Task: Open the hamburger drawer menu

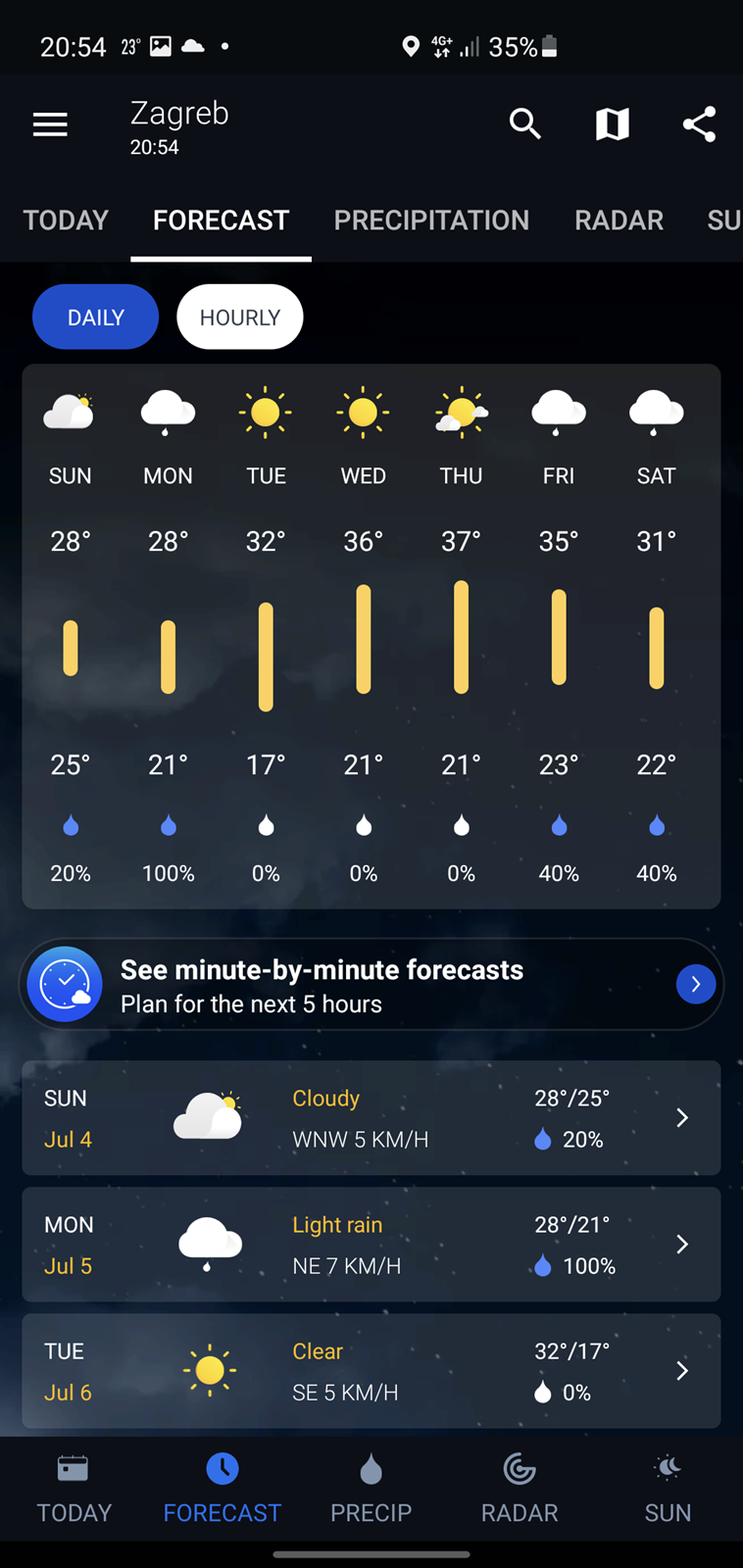Action: click(50, 124)
